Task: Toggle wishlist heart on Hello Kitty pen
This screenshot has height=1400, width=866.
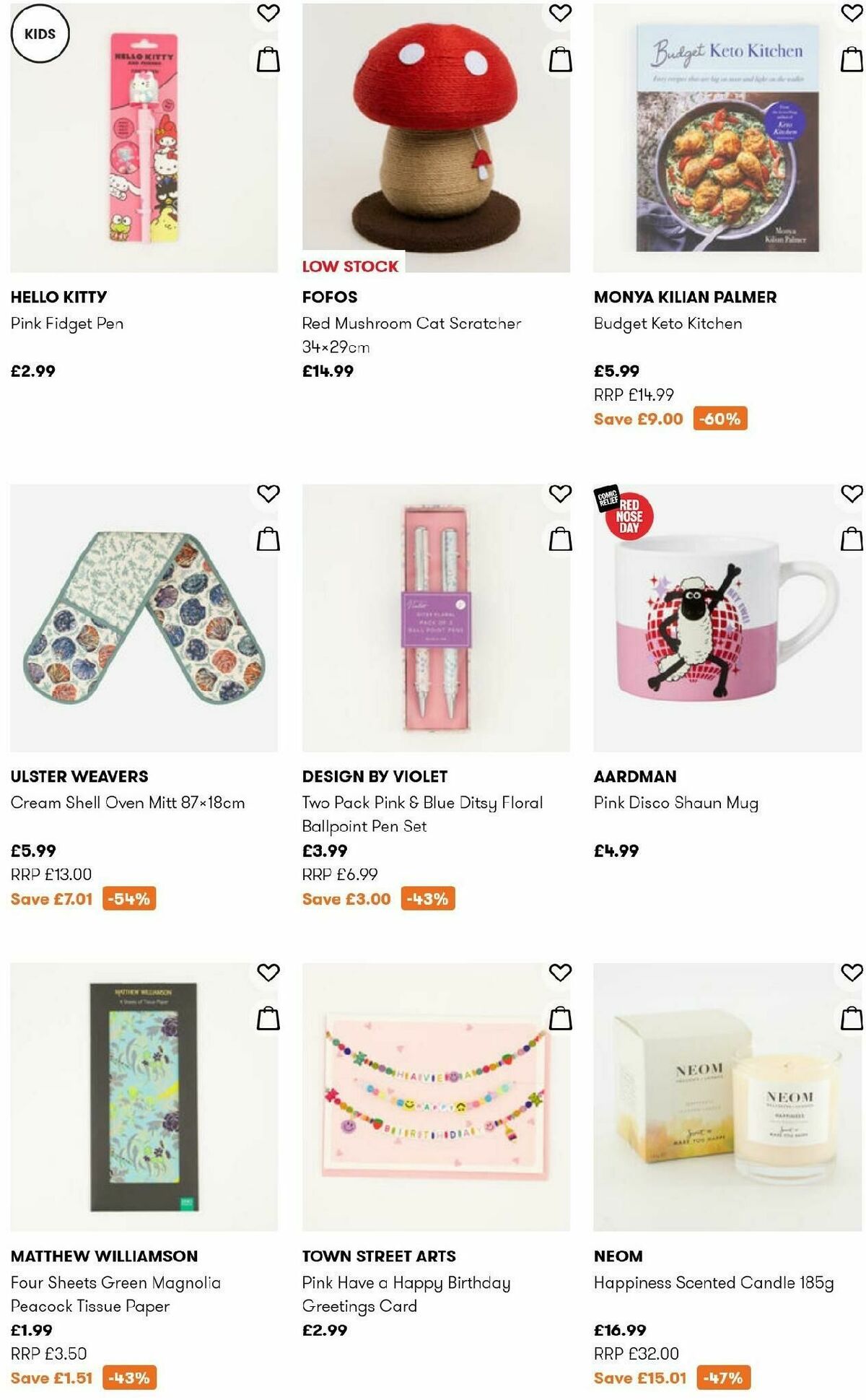Action: point(268,12)
